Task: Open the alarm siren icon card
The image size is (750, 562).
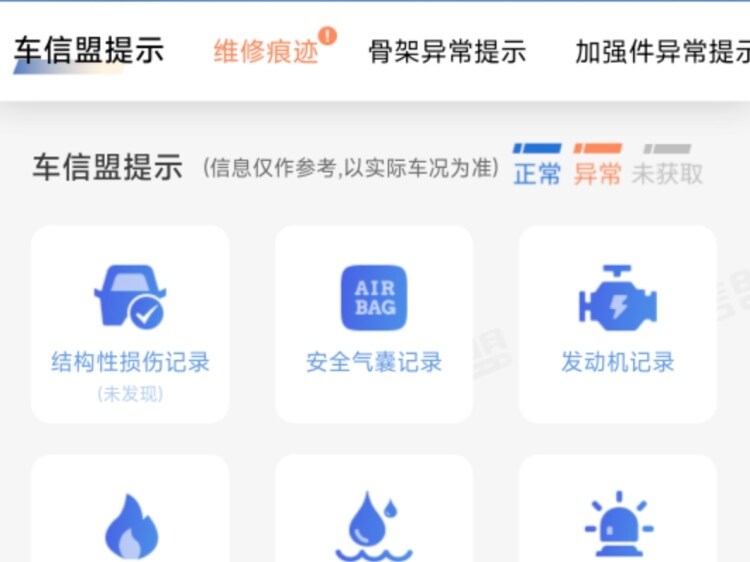Action: coord(617,518)
